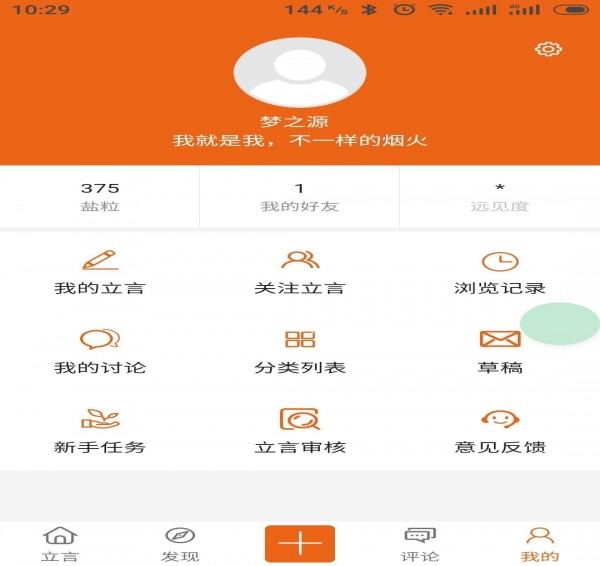The width and height of the screenshot is (600, 566).
Task: Open 分类列表
Action: tap(300, 352)
